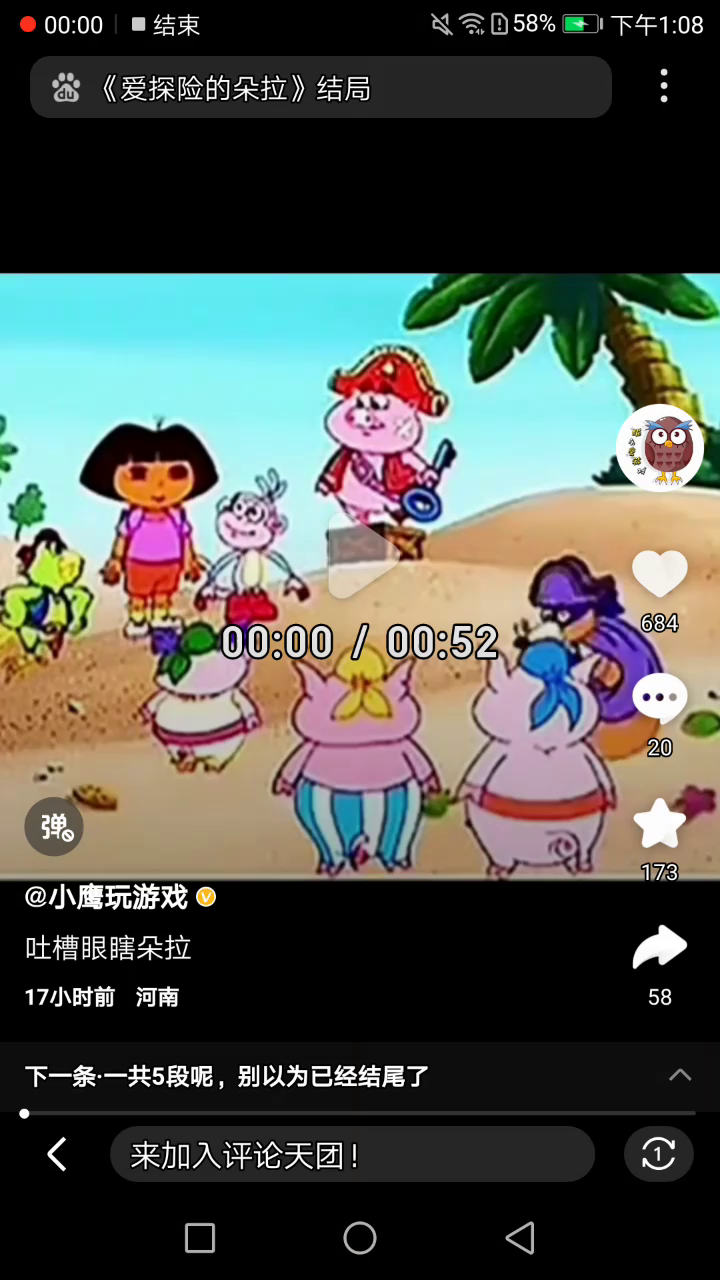The height and width of the screenshot is (1280, 720).
Task: Like this video with the heart
Action: [x=659, y=575]
